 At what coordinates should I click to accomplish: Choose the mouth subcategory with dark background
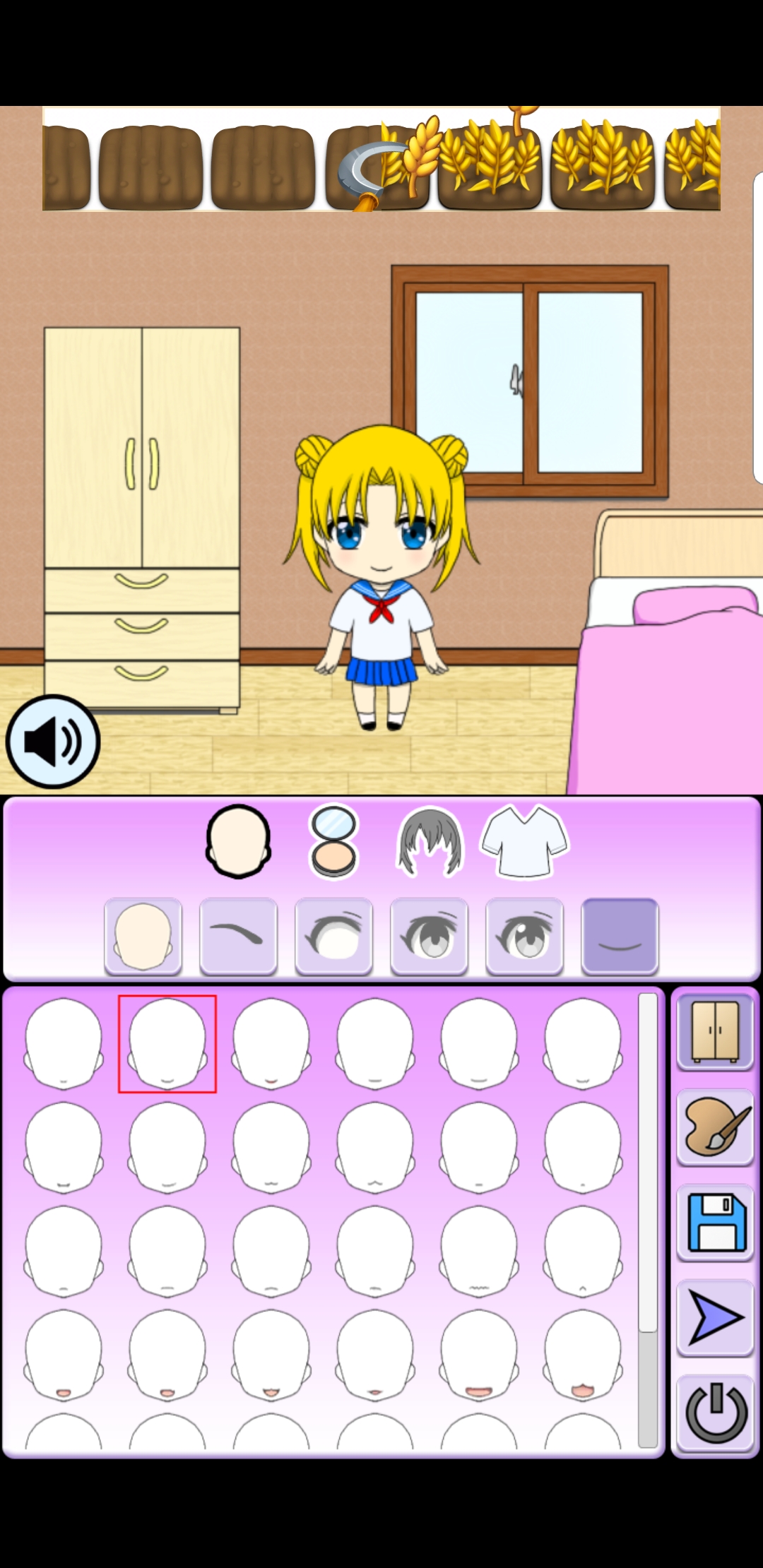620,937
